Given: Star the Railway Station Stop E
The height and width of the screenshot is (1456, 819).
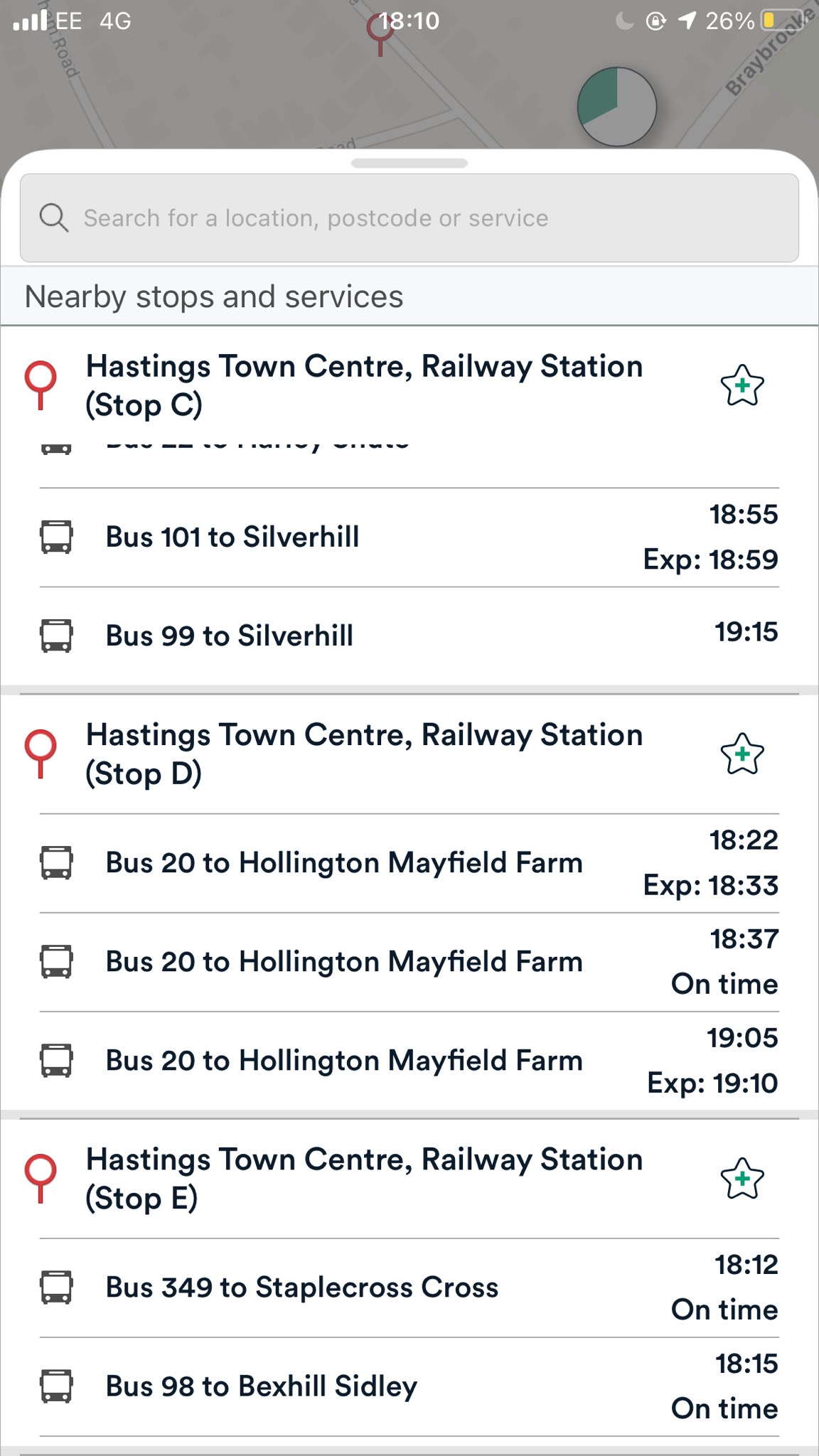Looking at the screenshot, I should point(742,1179).
